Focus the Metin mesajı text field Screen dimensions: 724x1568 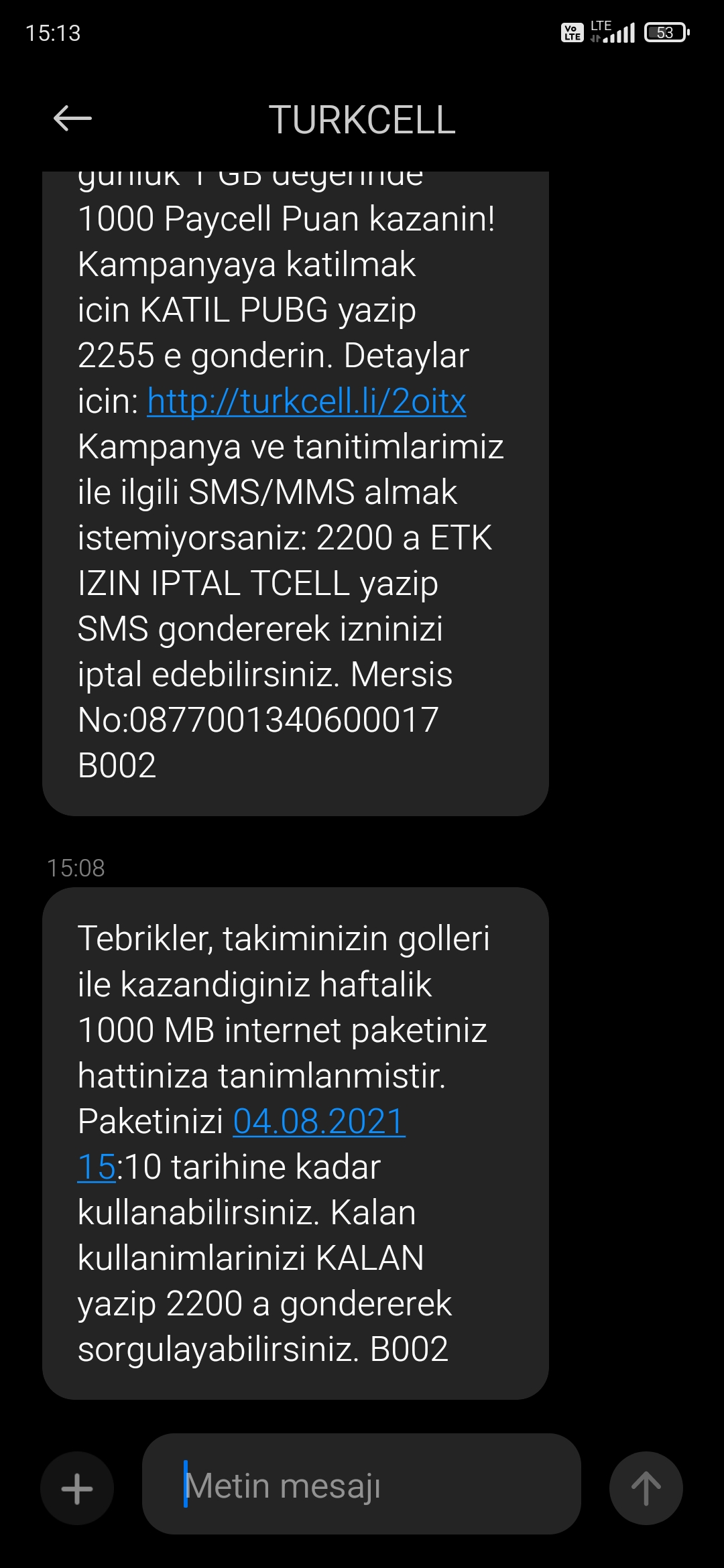coord(361,1484)
